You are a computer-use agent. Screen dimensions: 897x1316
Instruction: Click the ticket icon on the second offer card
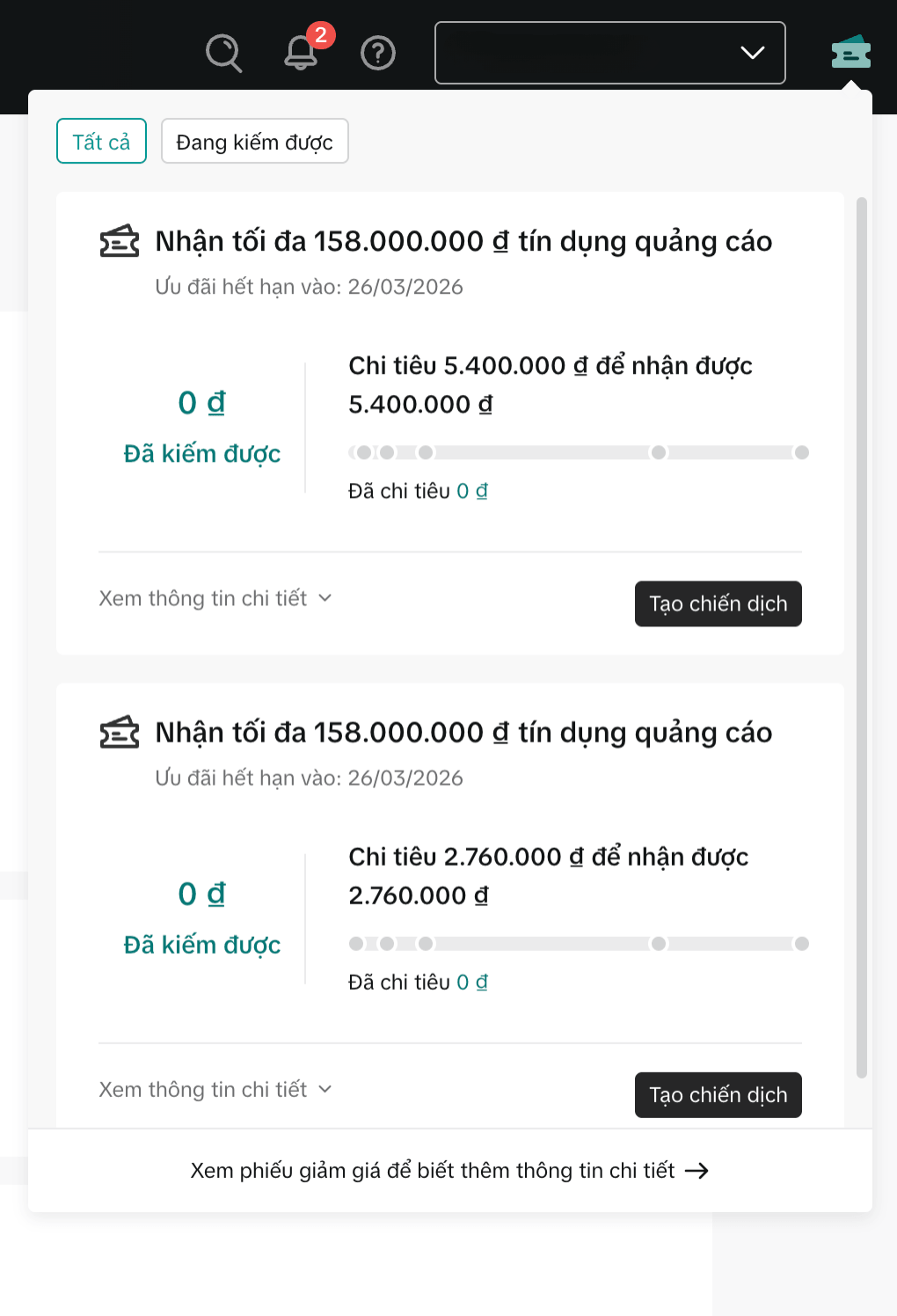click(118, 731)
